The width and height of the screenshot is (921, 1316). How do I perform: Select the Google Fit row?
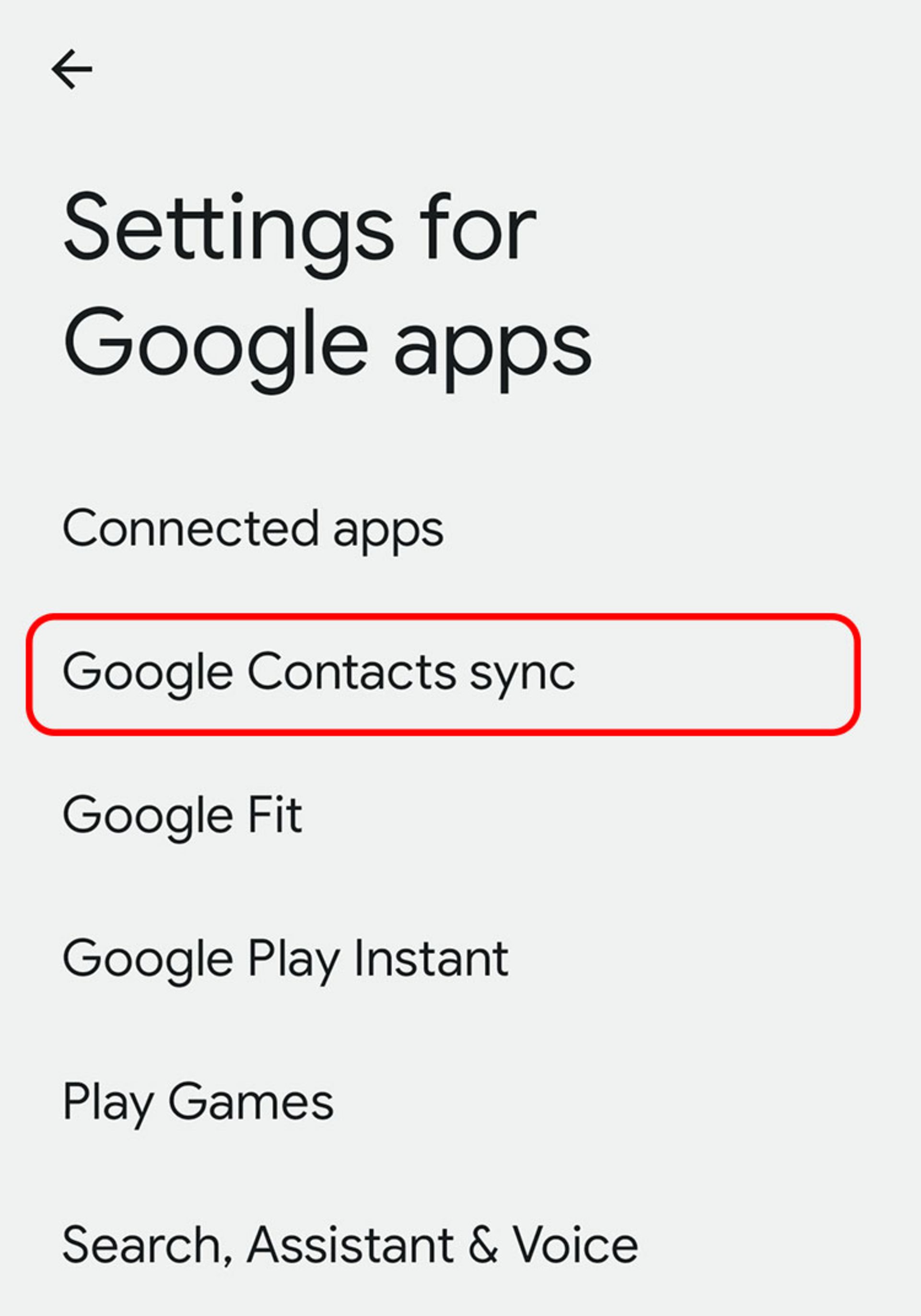[182, 815]
